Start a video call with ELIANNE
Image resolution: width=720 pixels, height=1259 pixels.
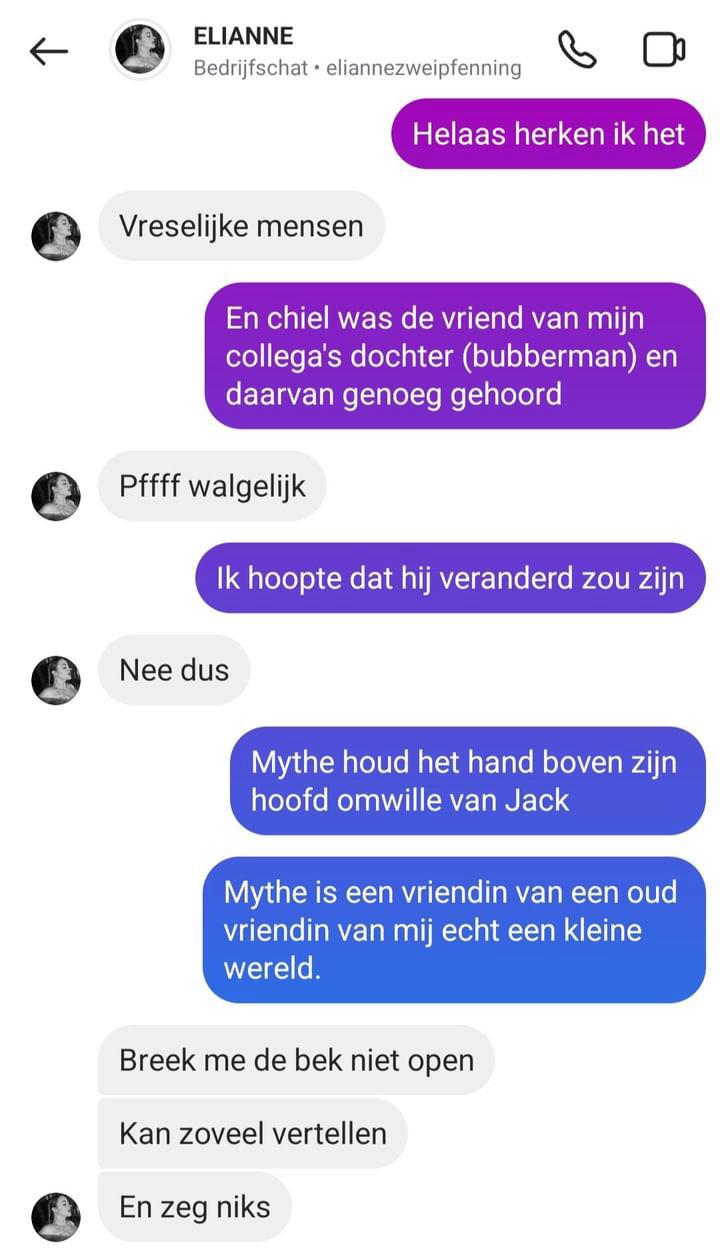[x=663, y=50]
